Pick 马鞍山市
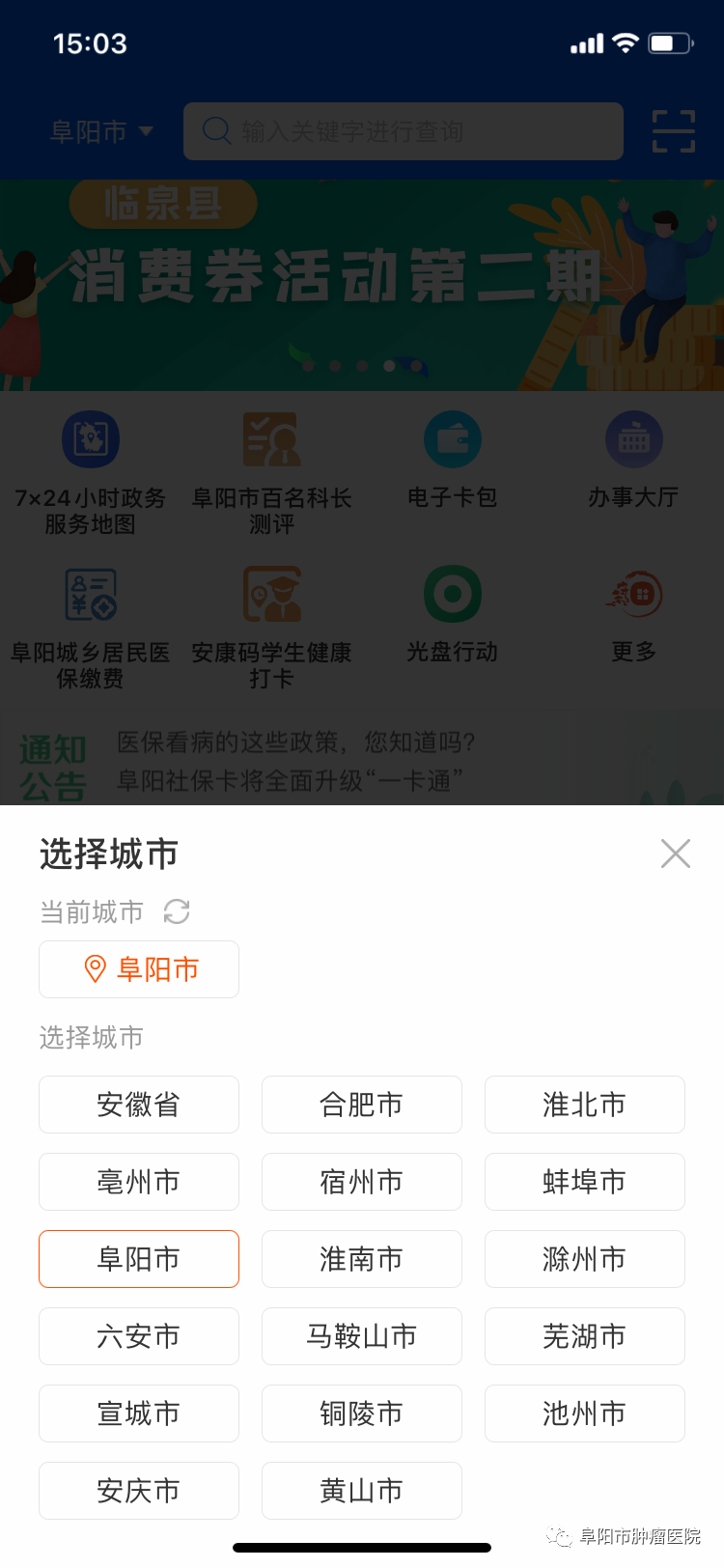724x1568 pixels. tap(362, 1336)
